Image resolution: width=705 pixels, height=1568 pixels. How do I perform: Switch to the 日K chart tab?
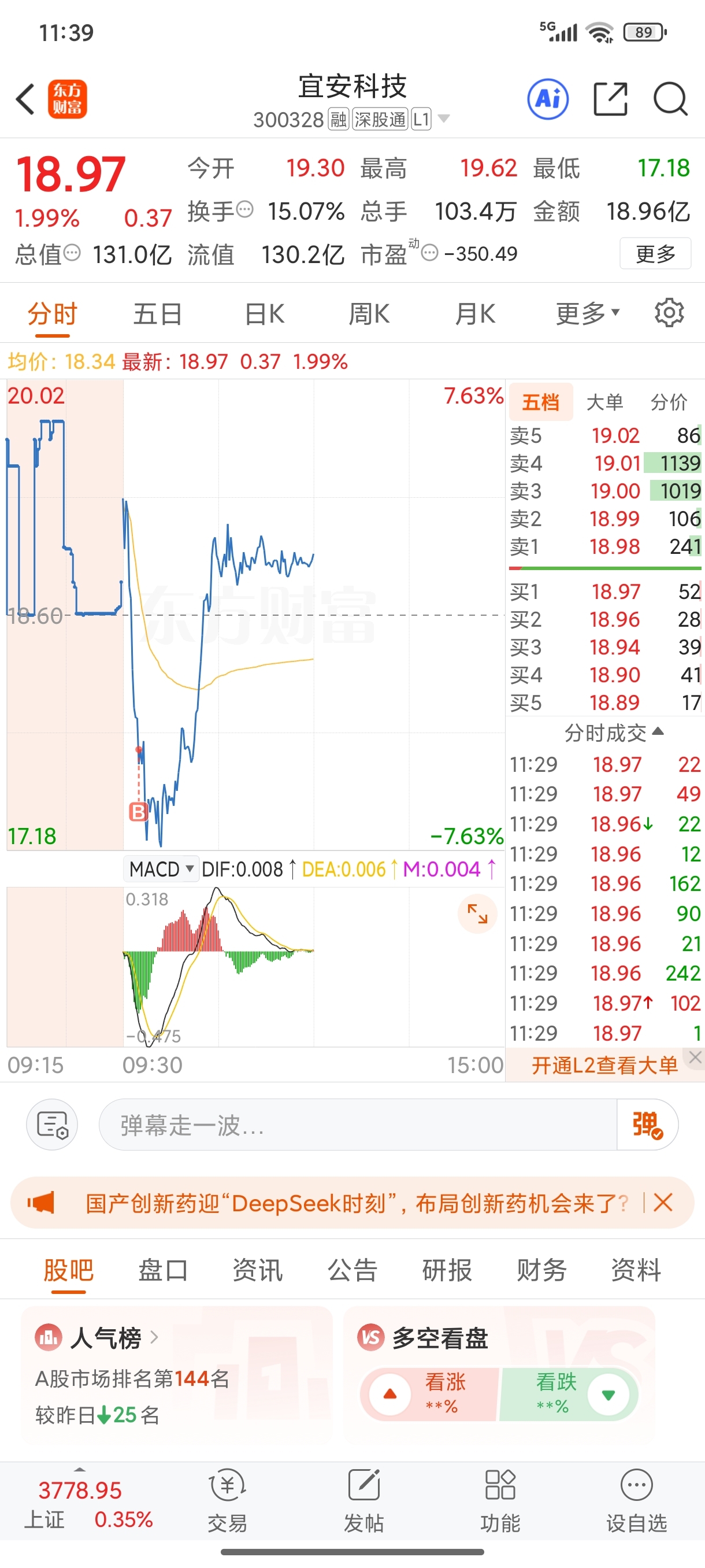click(264, 314)
